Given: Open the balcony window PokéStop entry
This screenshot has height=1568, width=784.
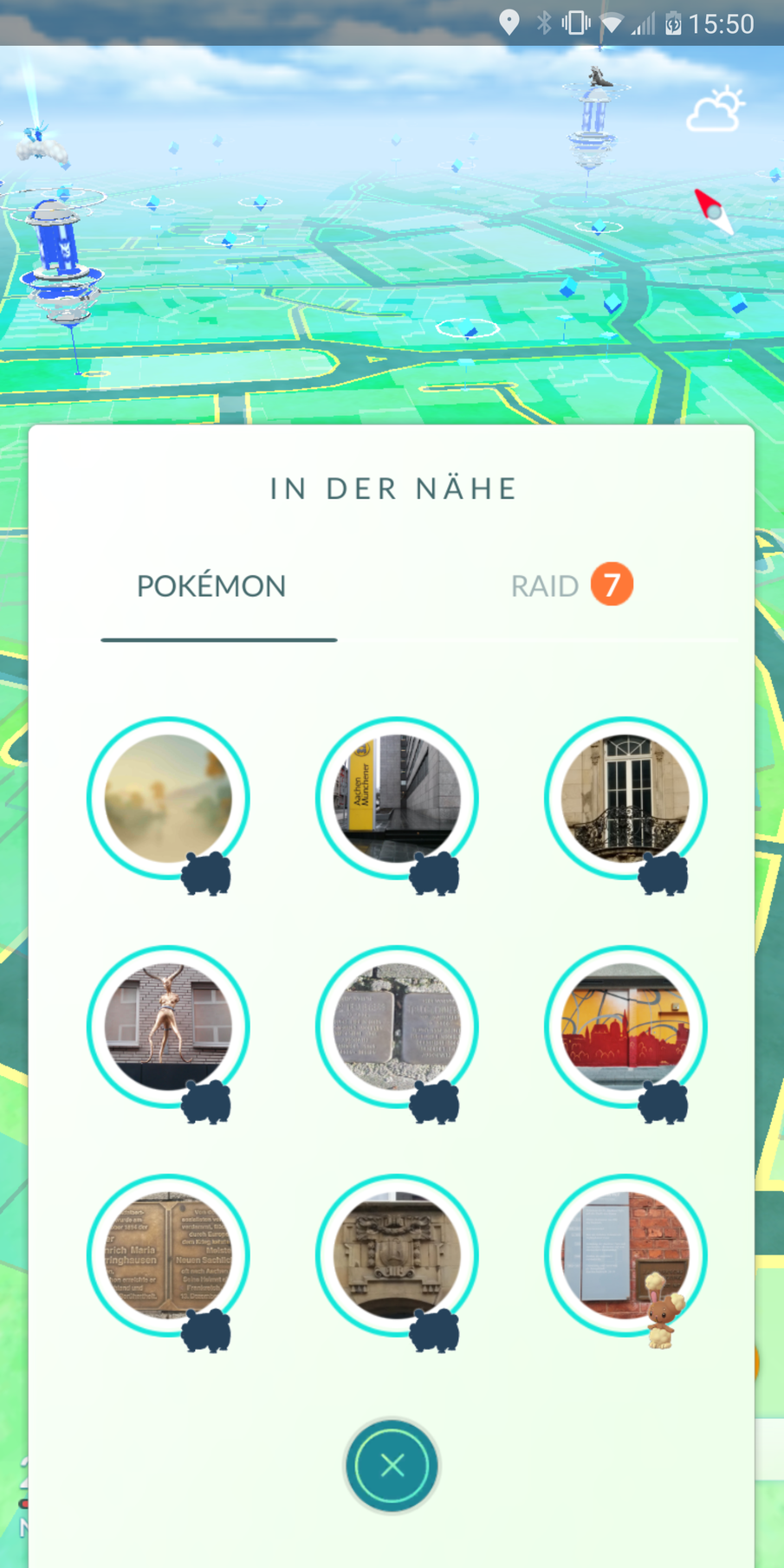Looking at the screenshot, I should click(625, 798).
